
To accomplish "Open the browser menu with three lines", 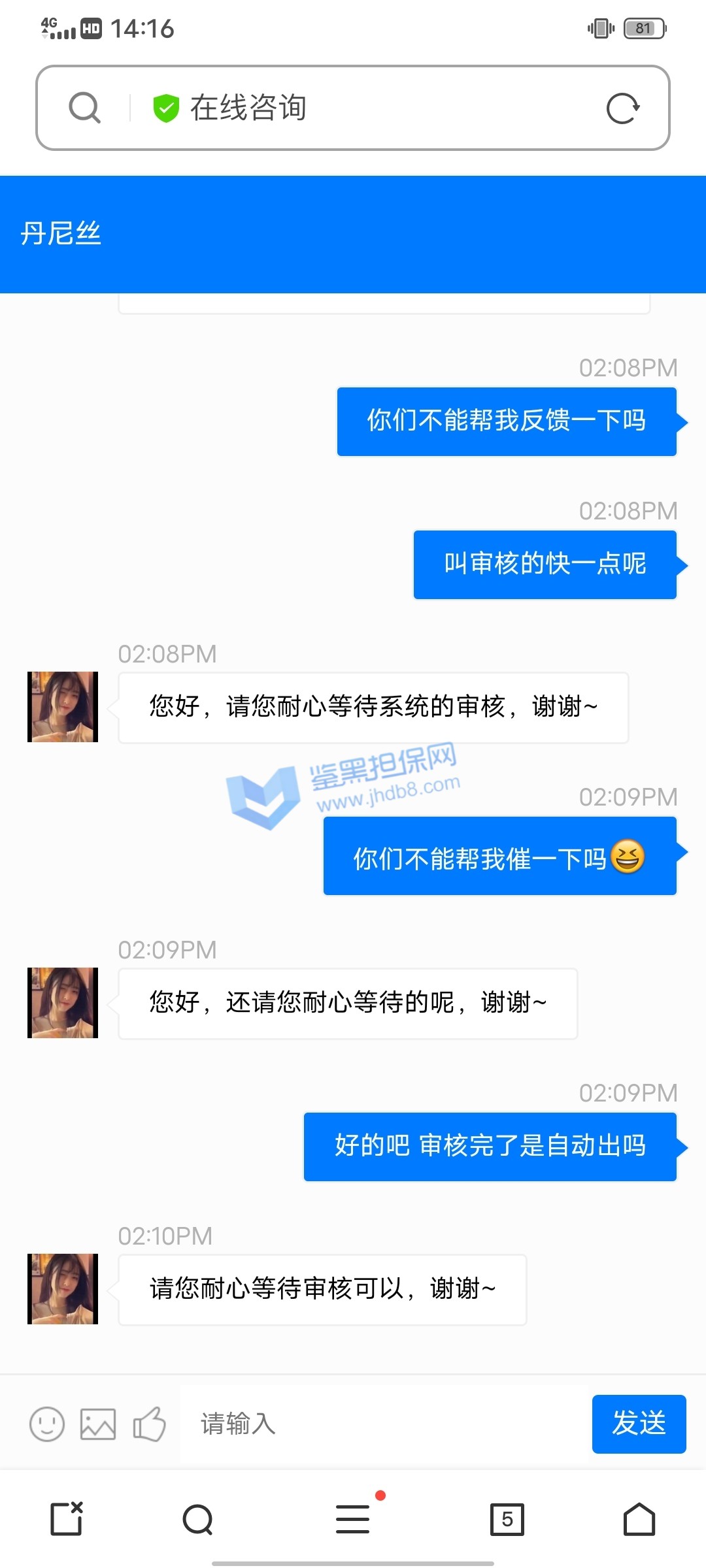I will click(x=353, y=1518).
